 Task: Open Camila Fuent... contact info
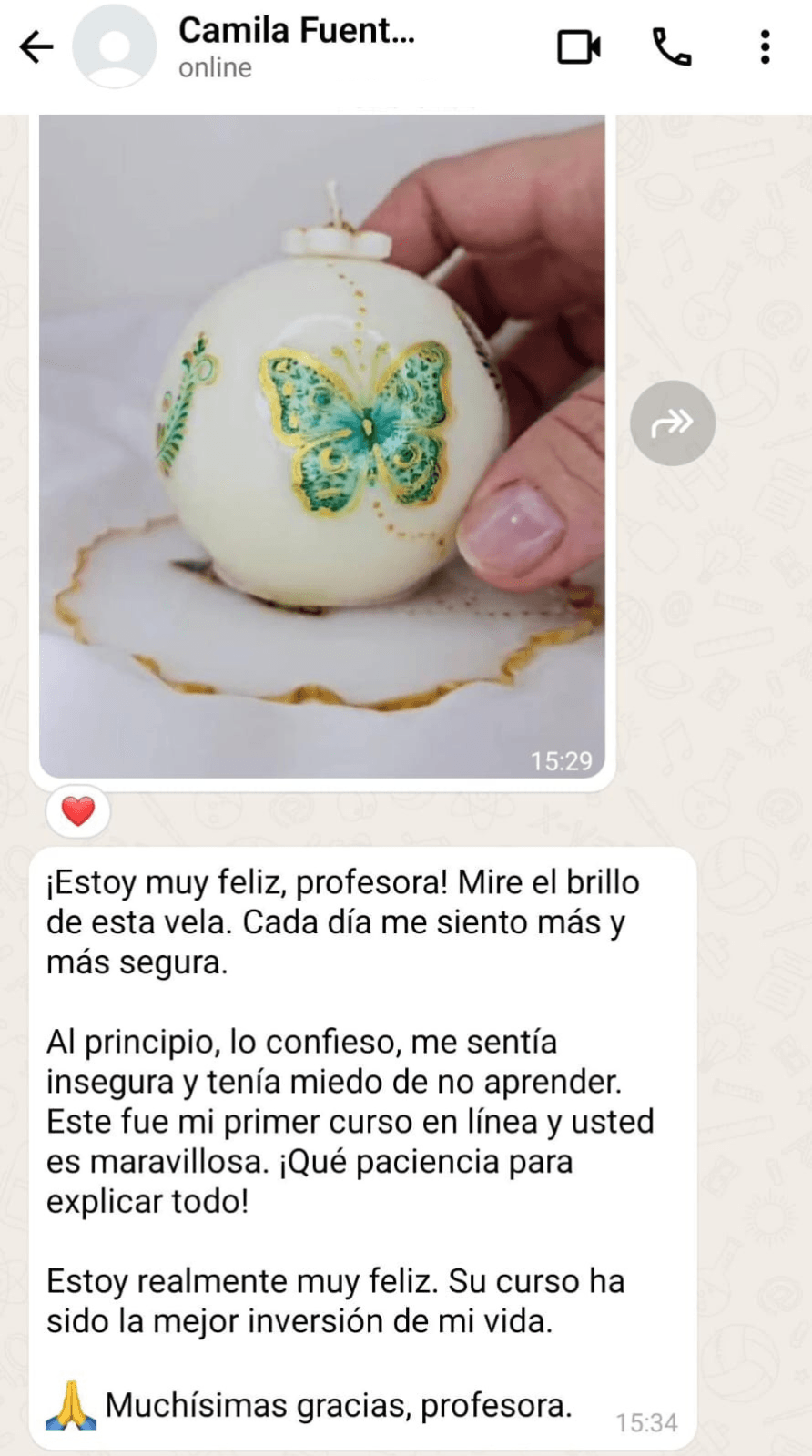[x=296, y=47]
